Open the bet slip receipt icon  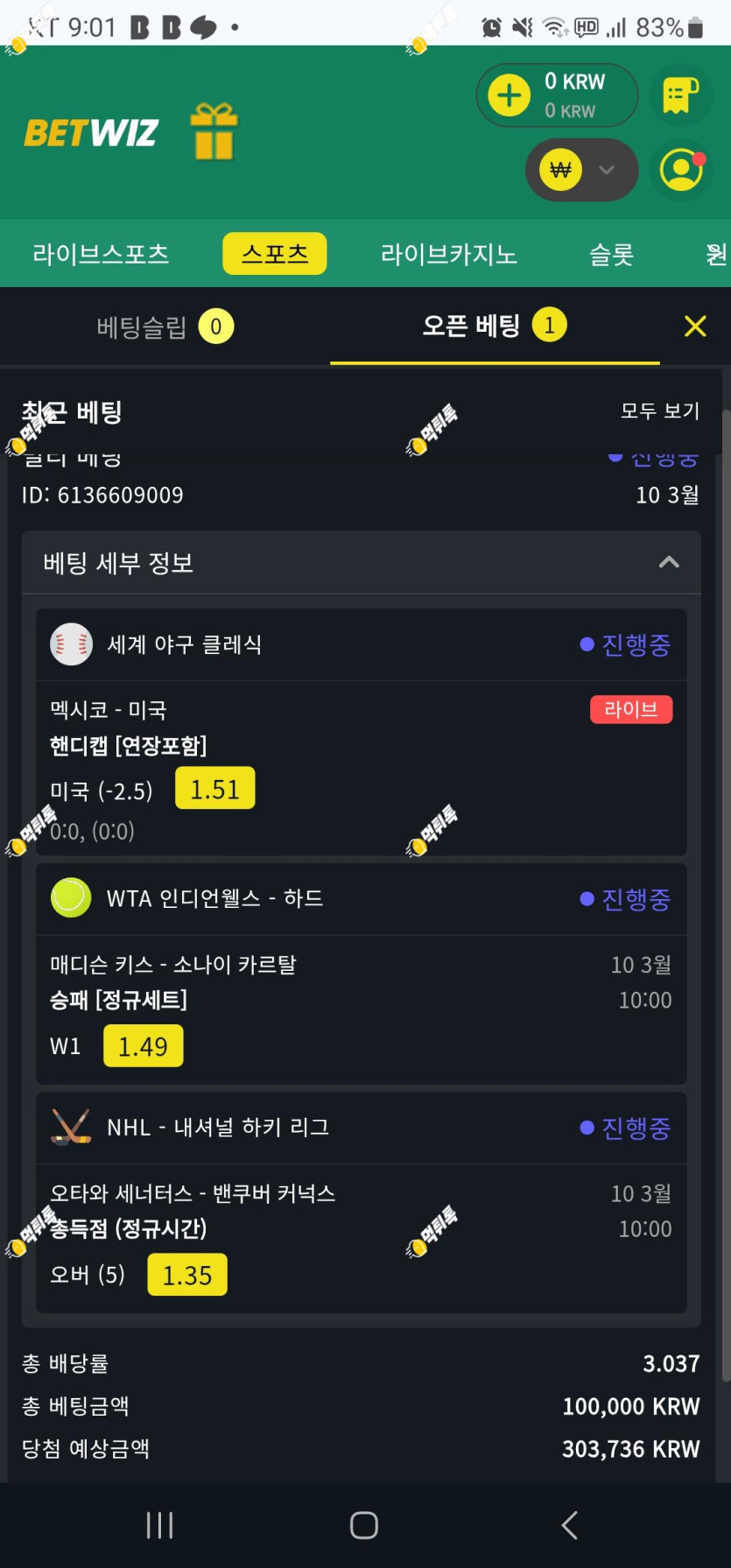(x=680, y=95)
